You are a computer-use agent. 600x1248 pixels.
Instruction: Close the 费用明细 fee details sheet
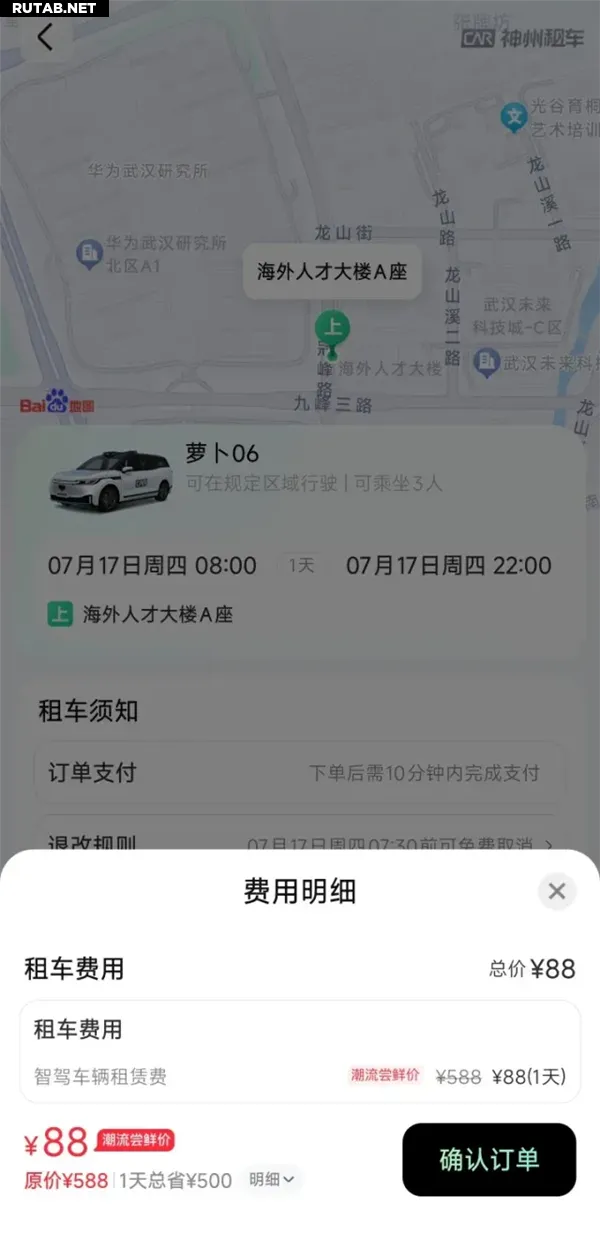point(557,891)
